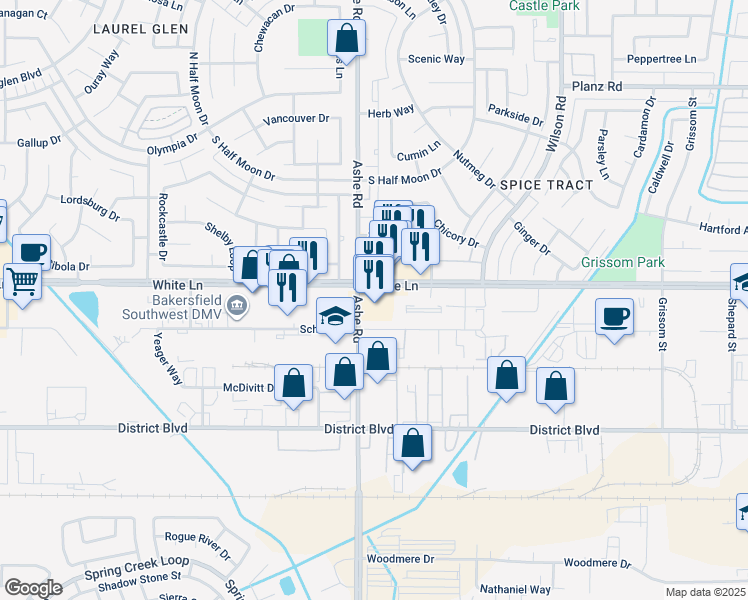Select the shopping bag marker on District Blvd
The image size is (748, 600).
pos(412,442)
